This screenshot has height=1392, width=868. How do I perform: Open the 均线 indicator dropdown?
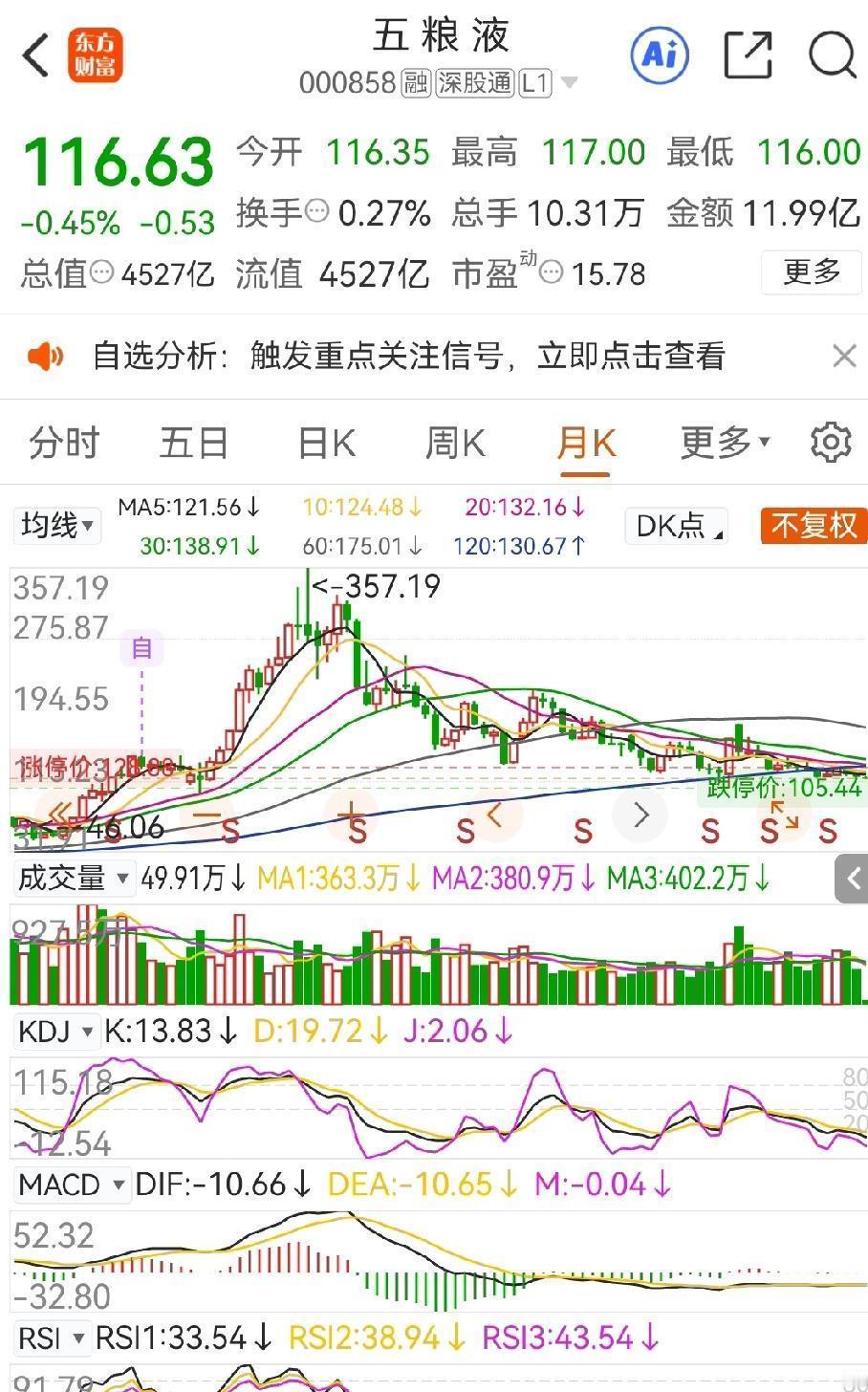click(x=54, y=525)
